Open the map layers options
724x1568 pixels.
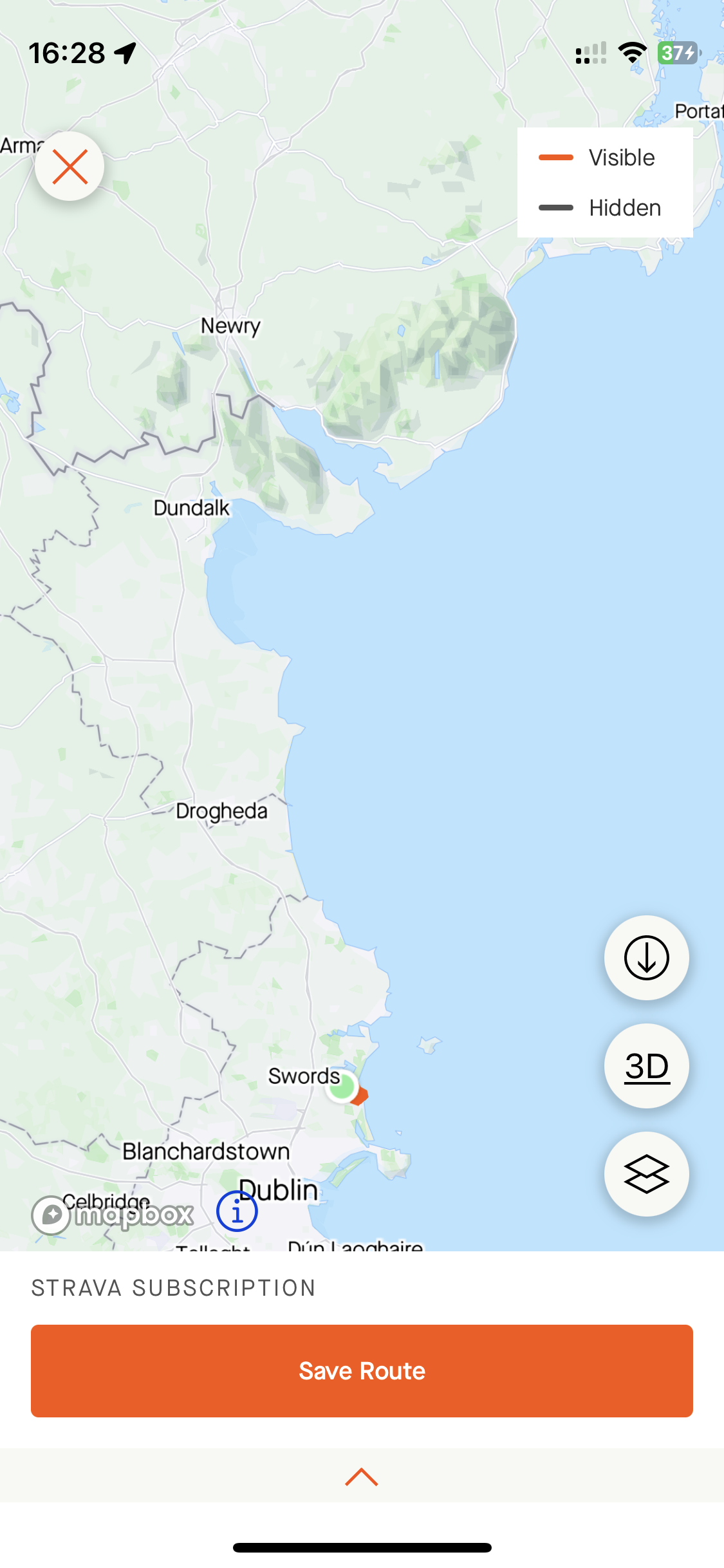click(x=646, y=1174)
